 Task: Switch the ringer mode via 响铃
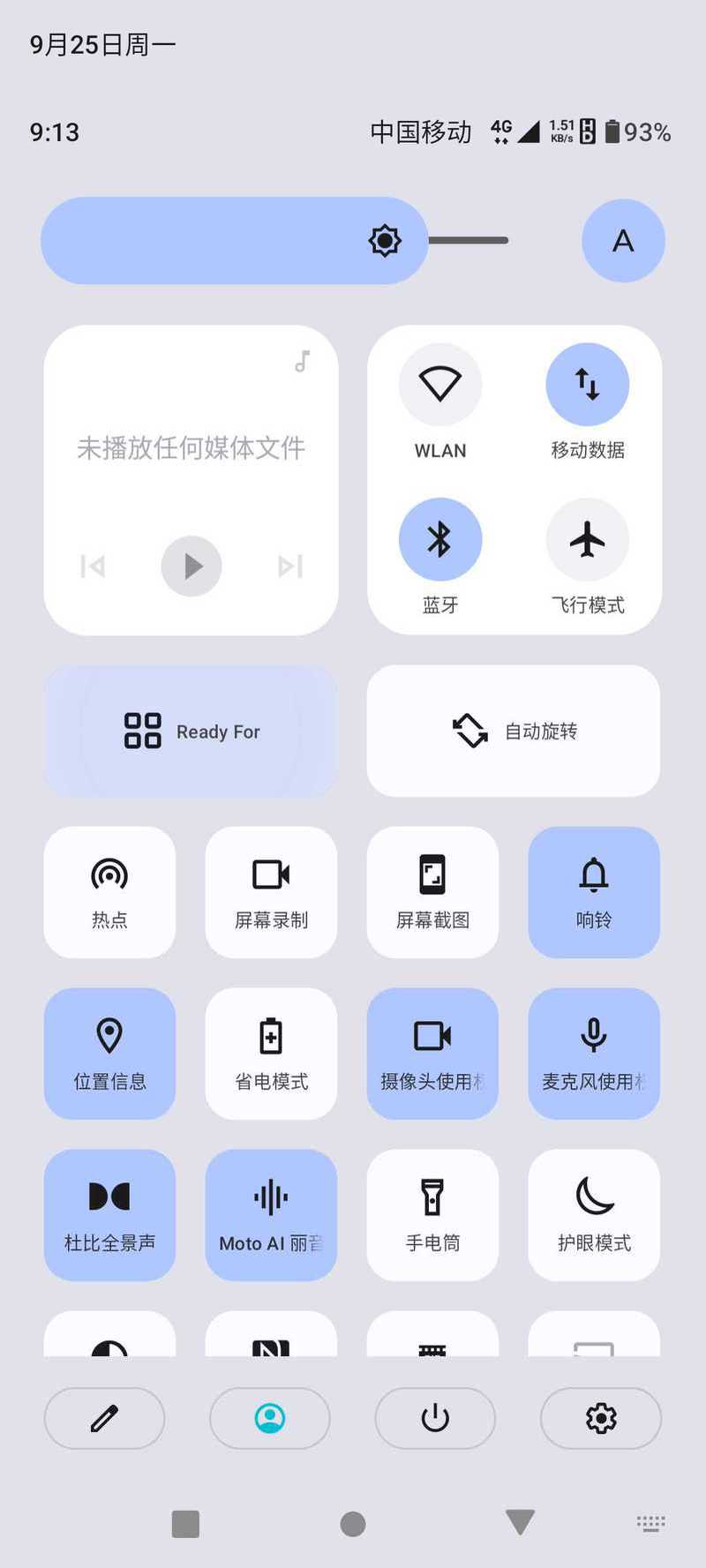click(x=594, y=892)
